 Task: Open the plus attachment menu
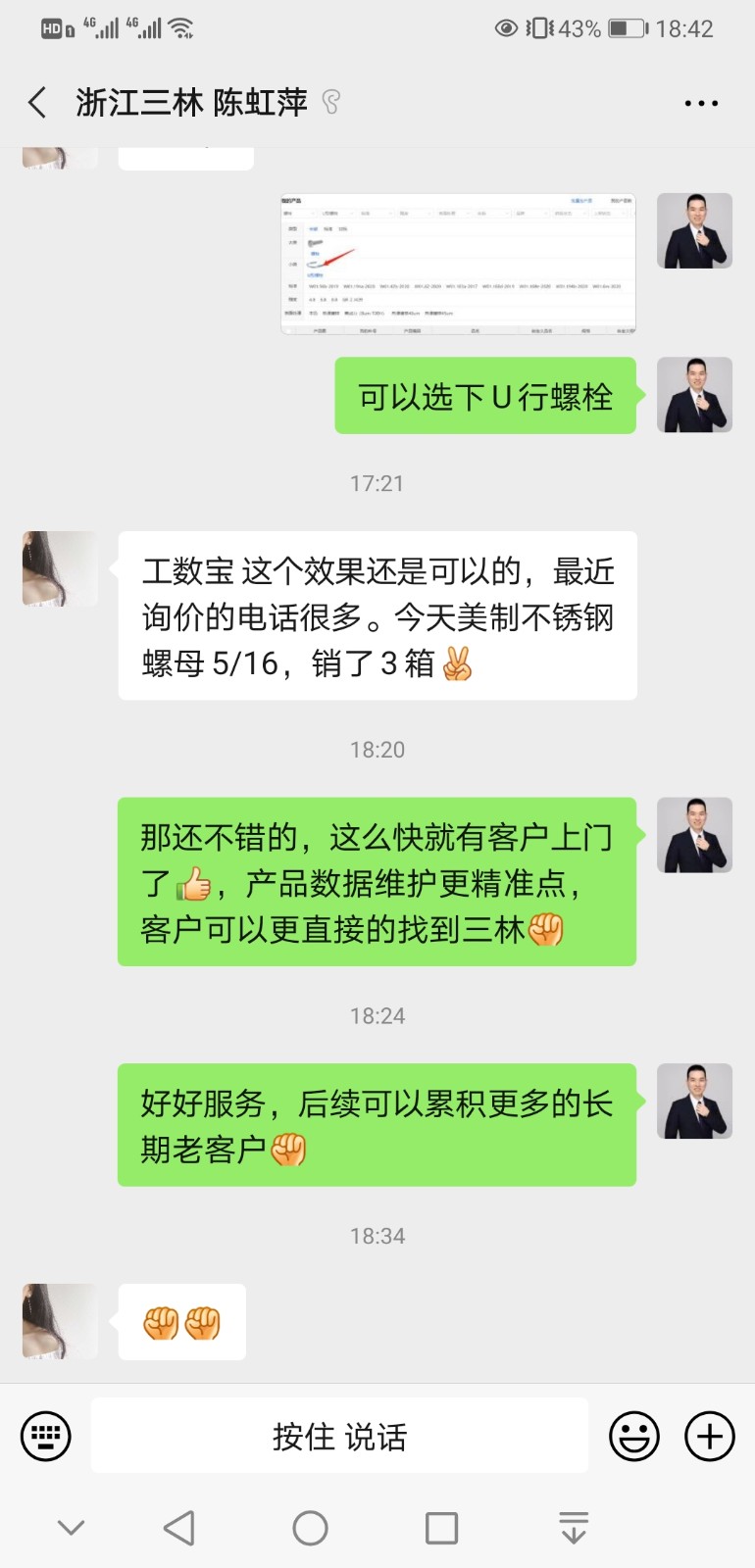click(710, 1437)
